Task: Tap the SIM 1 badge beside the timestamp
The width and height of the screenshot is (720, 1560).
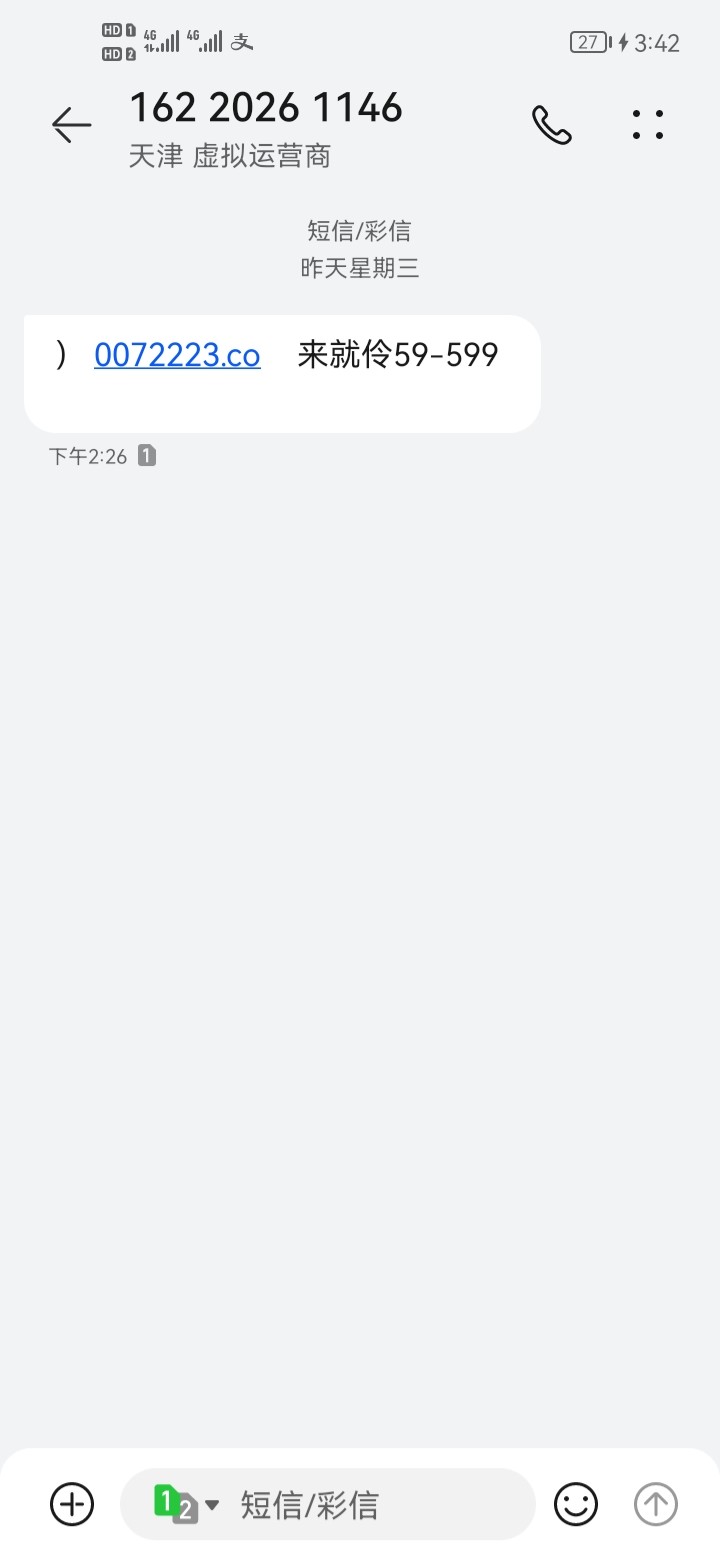Action: coord(146,455)
